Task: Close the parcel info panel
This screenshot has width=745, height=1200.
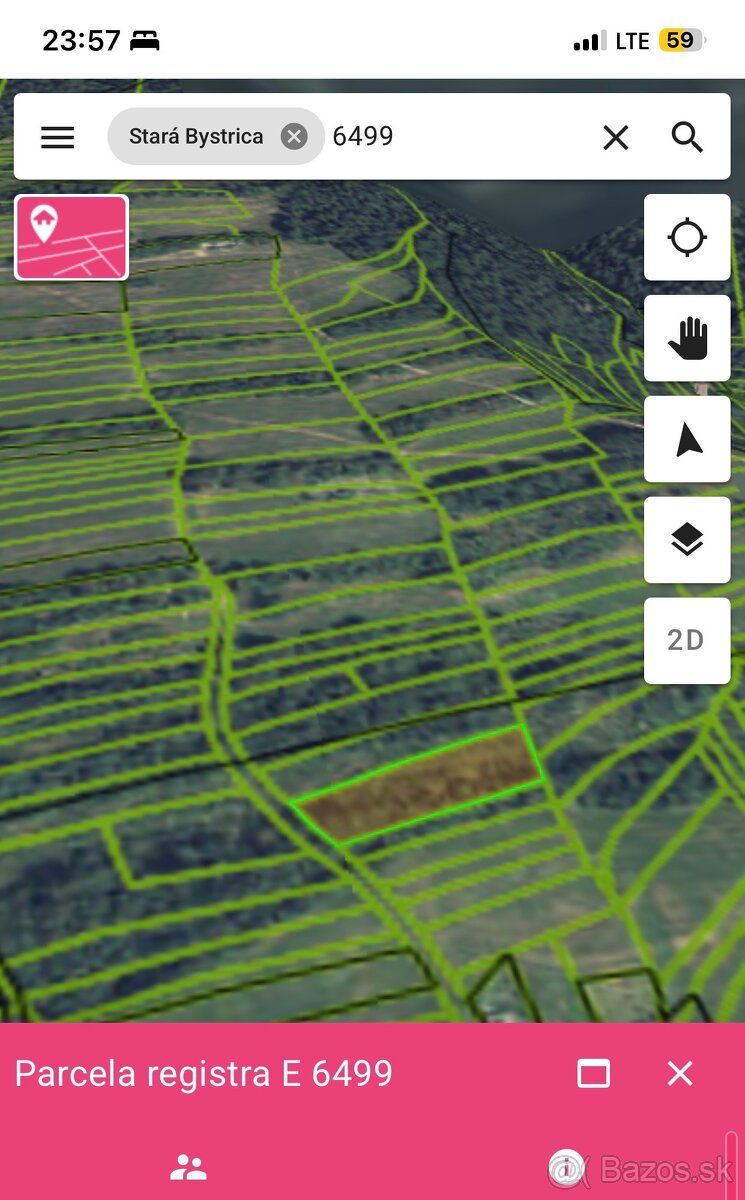Action: pos(680,1074)
